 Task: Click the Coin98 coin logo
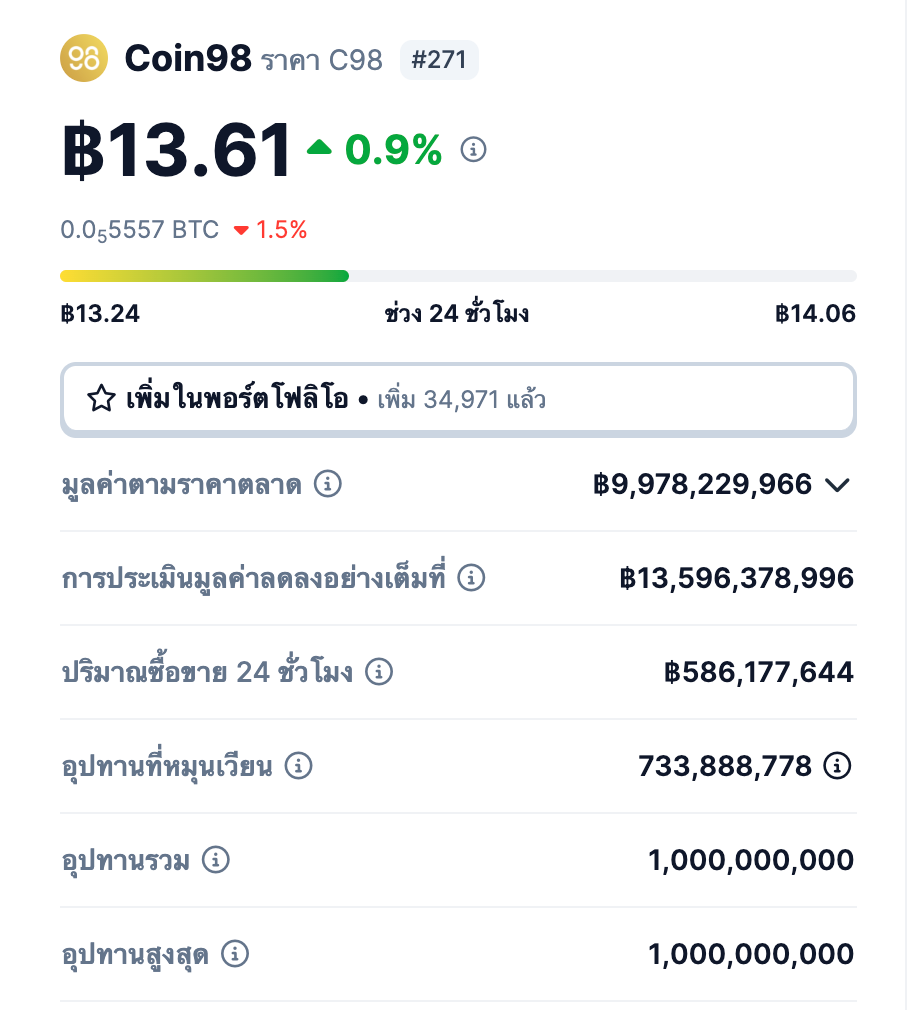84,60
